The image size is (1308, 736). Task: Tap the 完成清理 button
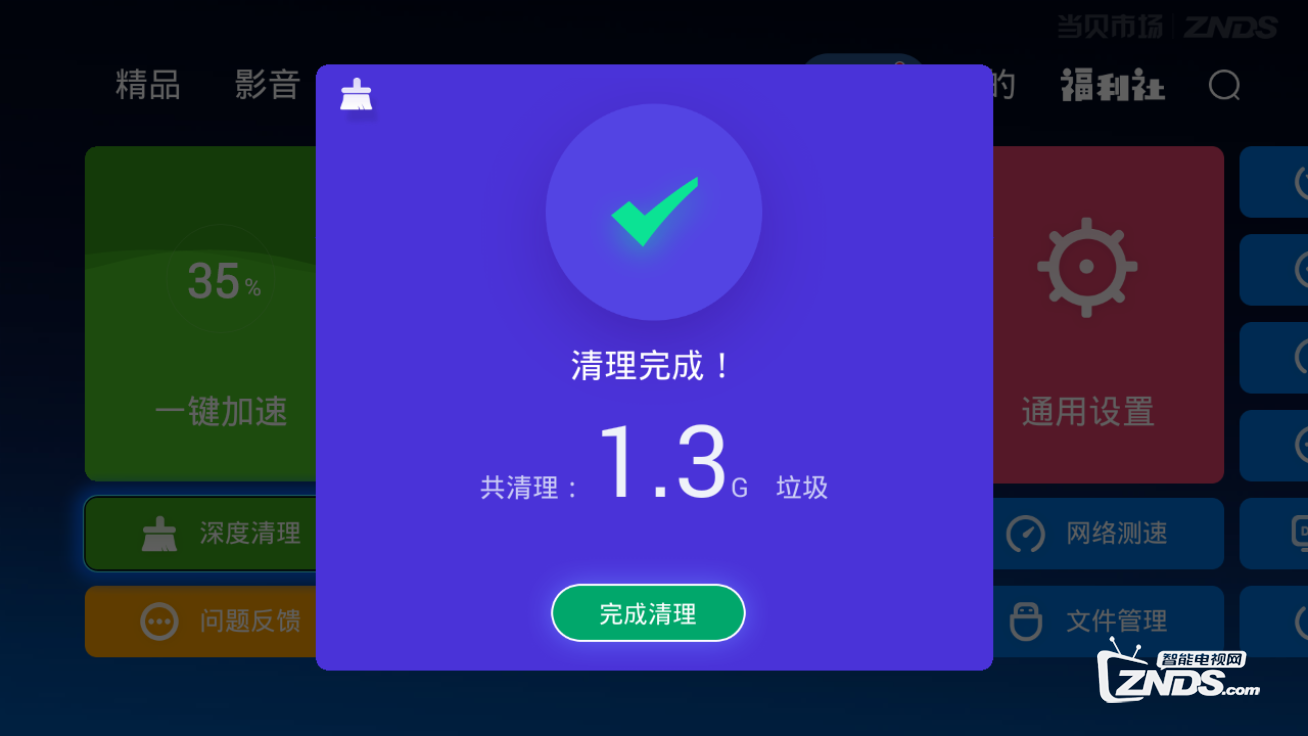pyautogui.click(x=648, y=613)
